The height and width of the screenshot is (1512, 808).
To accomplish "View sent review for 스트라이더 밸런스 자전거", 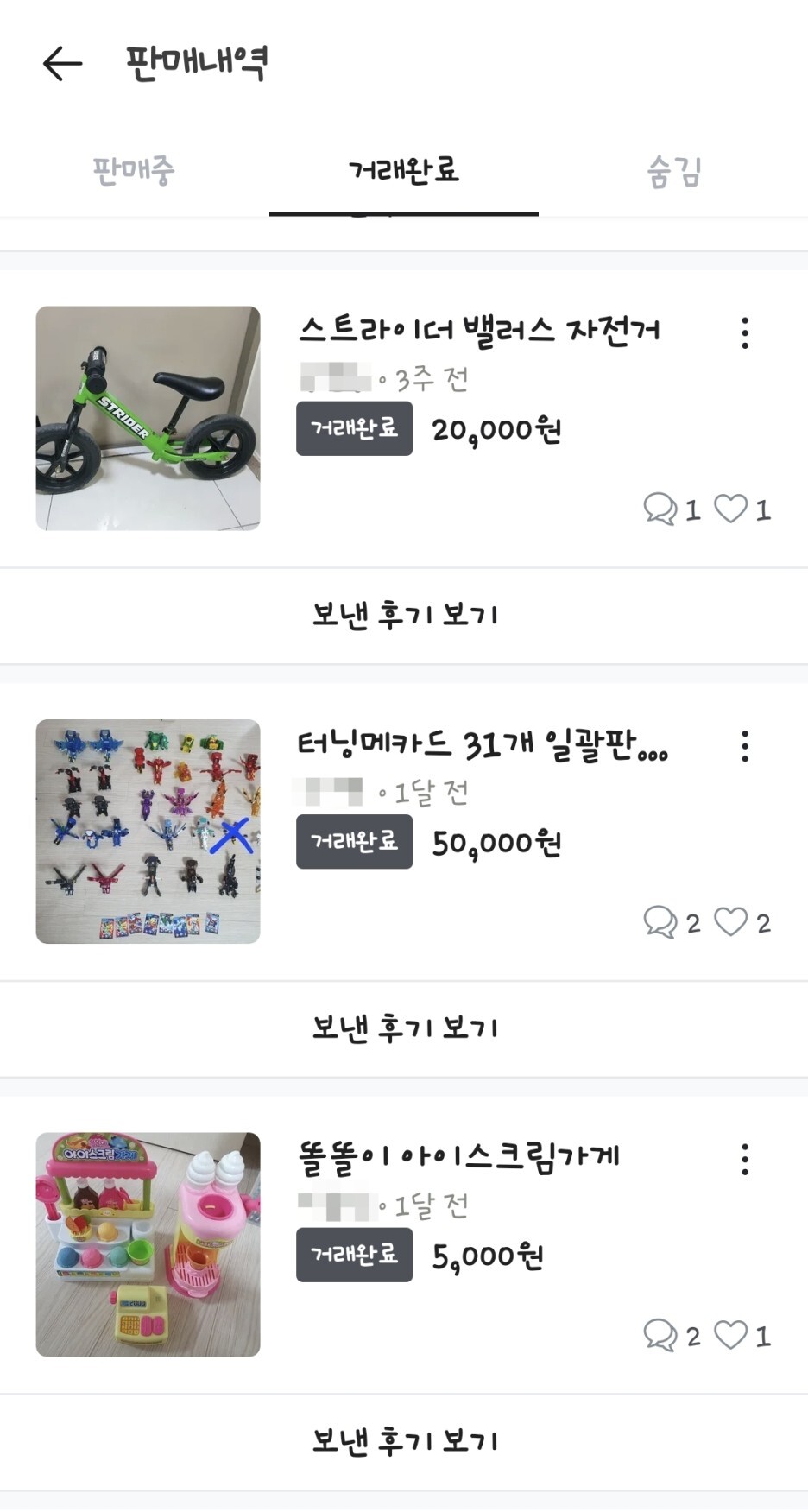I will click(x=404, y=615).
